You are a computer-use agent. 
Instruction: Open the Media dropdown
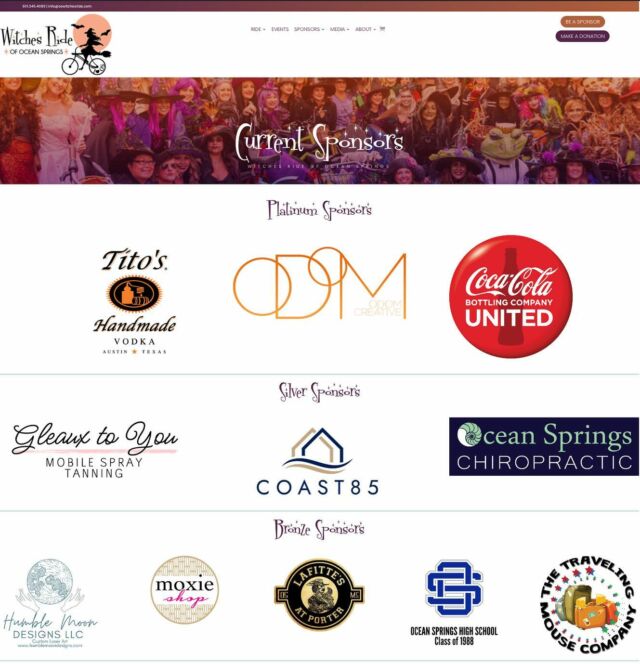339,29
